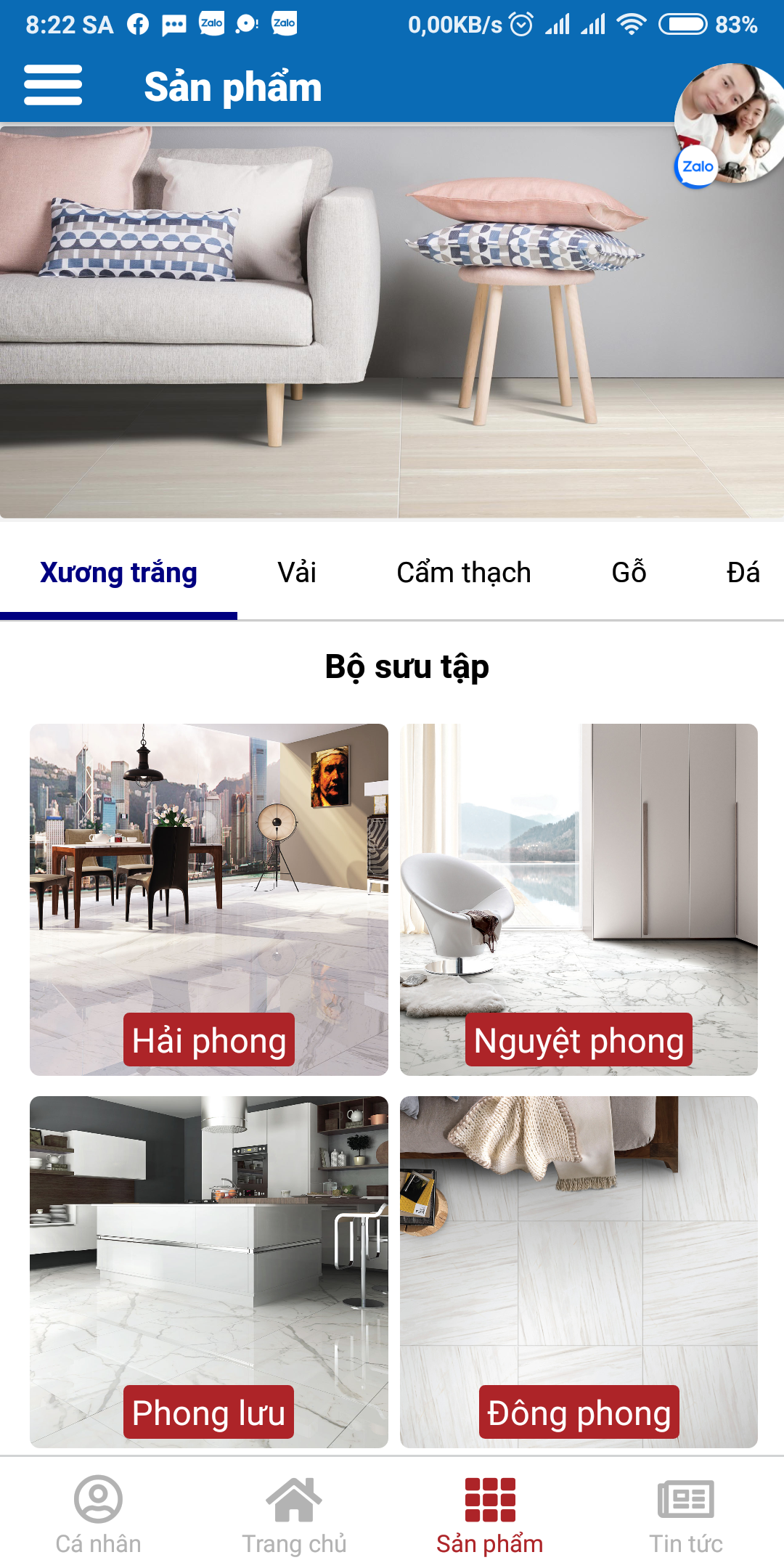Tap the sofa banner image
Screen dimensions: 784x1568
[392, 322]
